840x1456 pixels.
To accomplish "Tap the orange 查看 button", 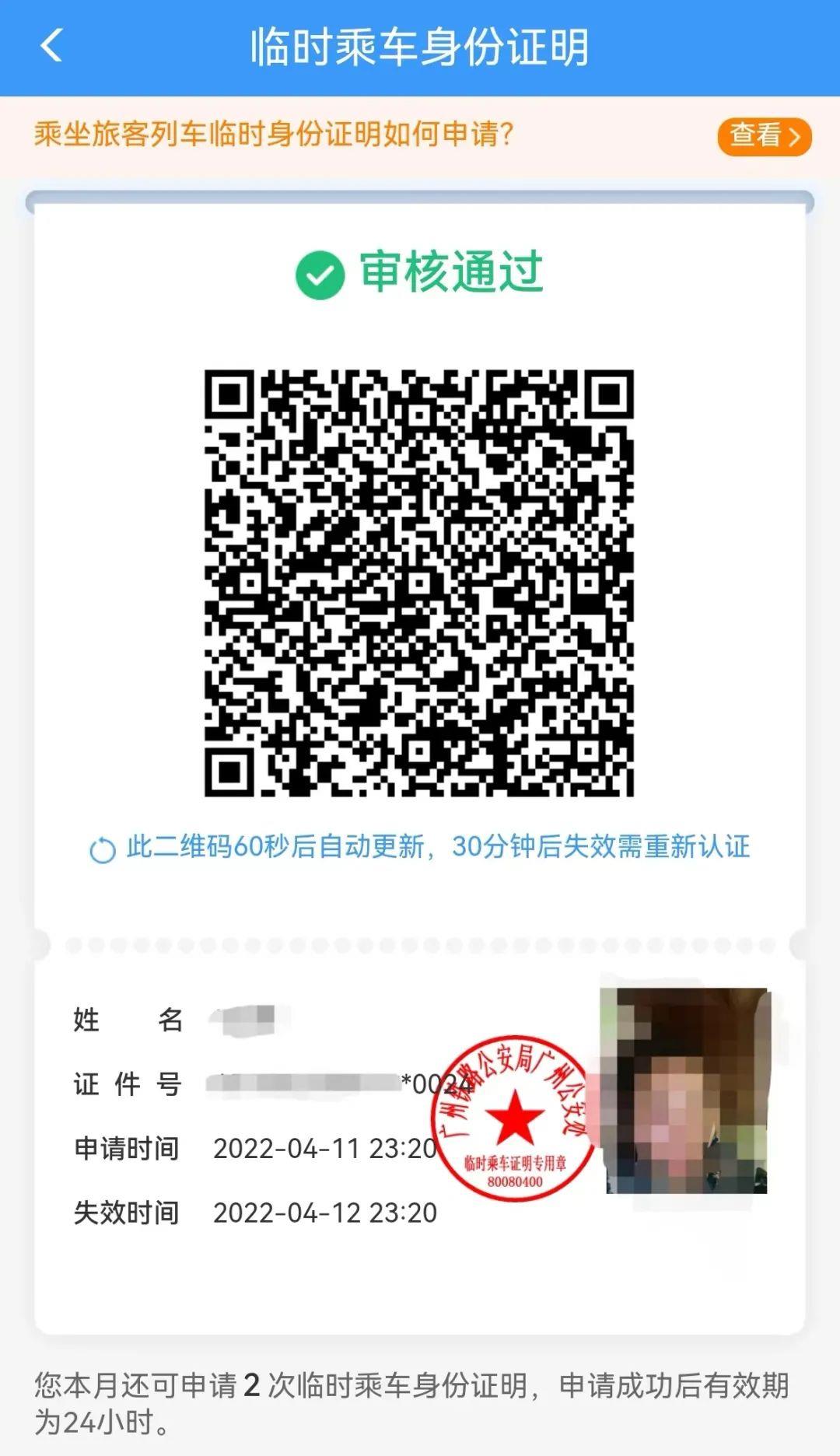I will tap(764, 136).
